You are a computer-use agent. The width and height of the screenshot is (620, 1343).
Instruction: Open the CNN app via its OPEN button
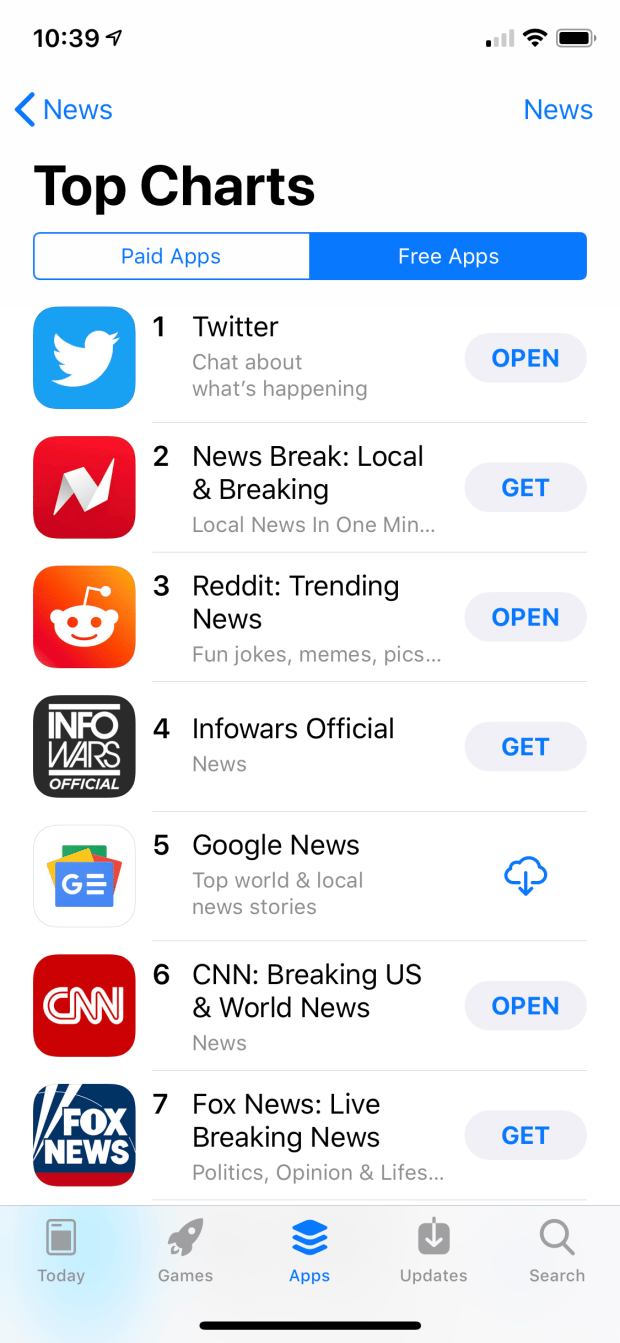pyautogui.click(x=525, y=1006)
